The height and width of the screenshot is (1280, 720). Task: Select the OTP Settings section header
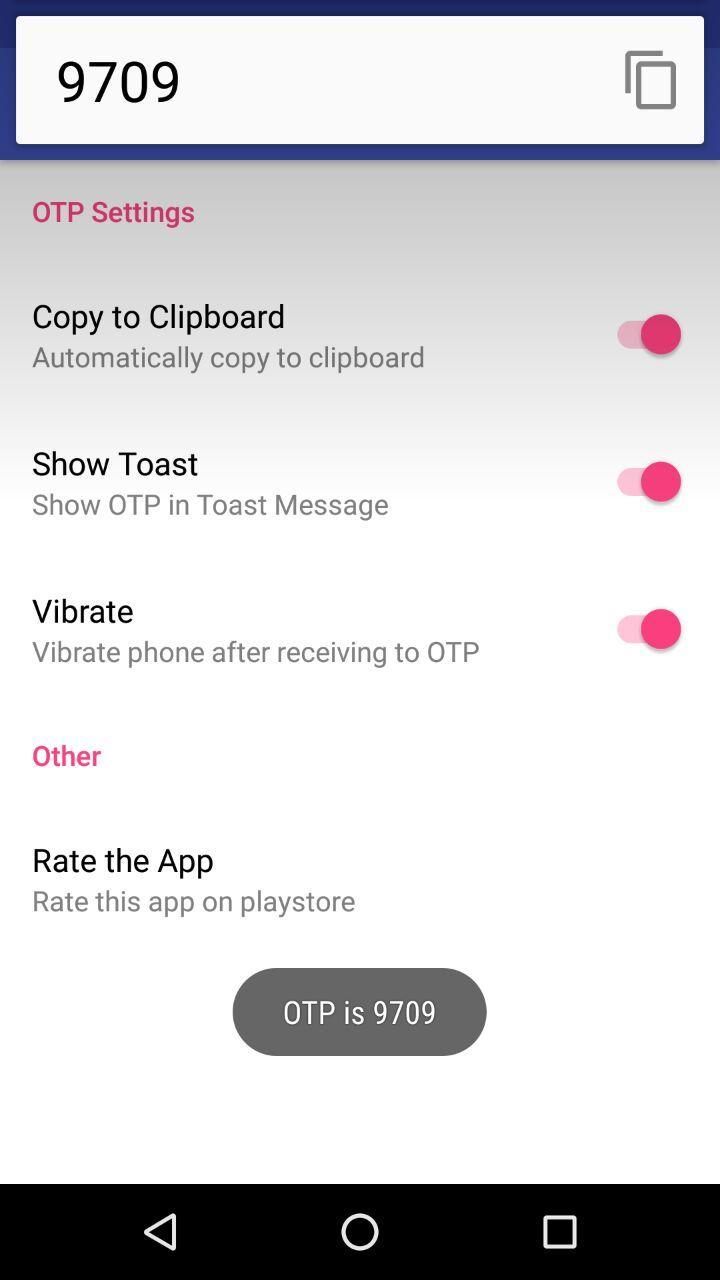point(113,211)
